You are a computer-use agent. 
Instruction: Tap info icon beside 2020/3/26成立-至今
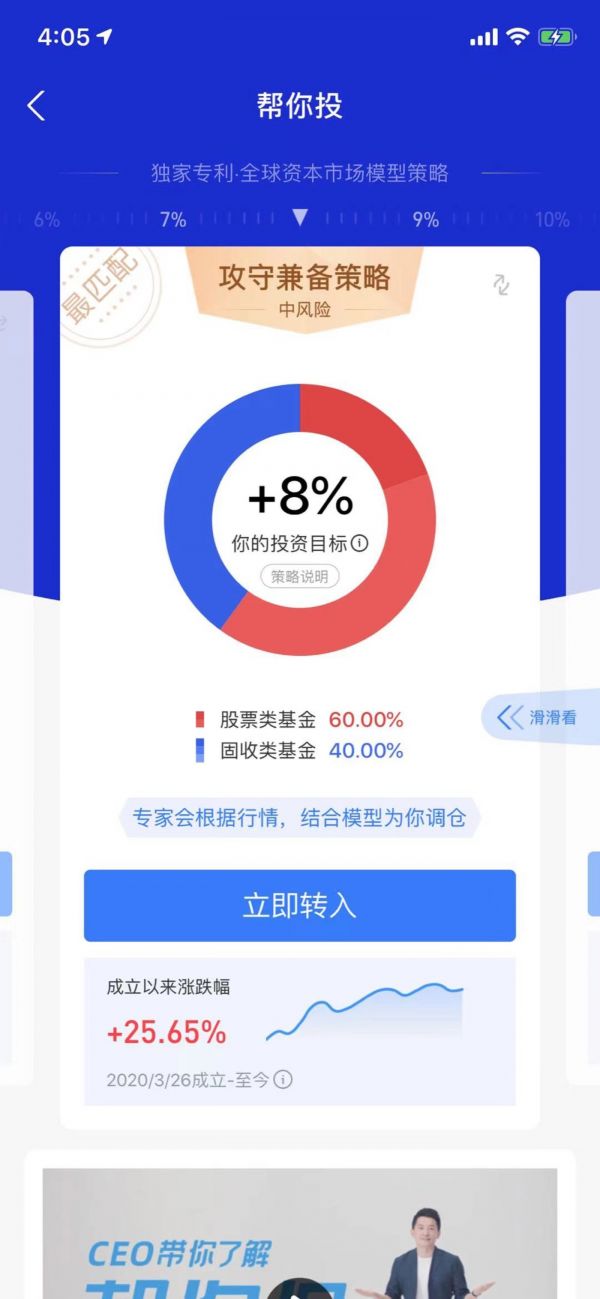283,1080
